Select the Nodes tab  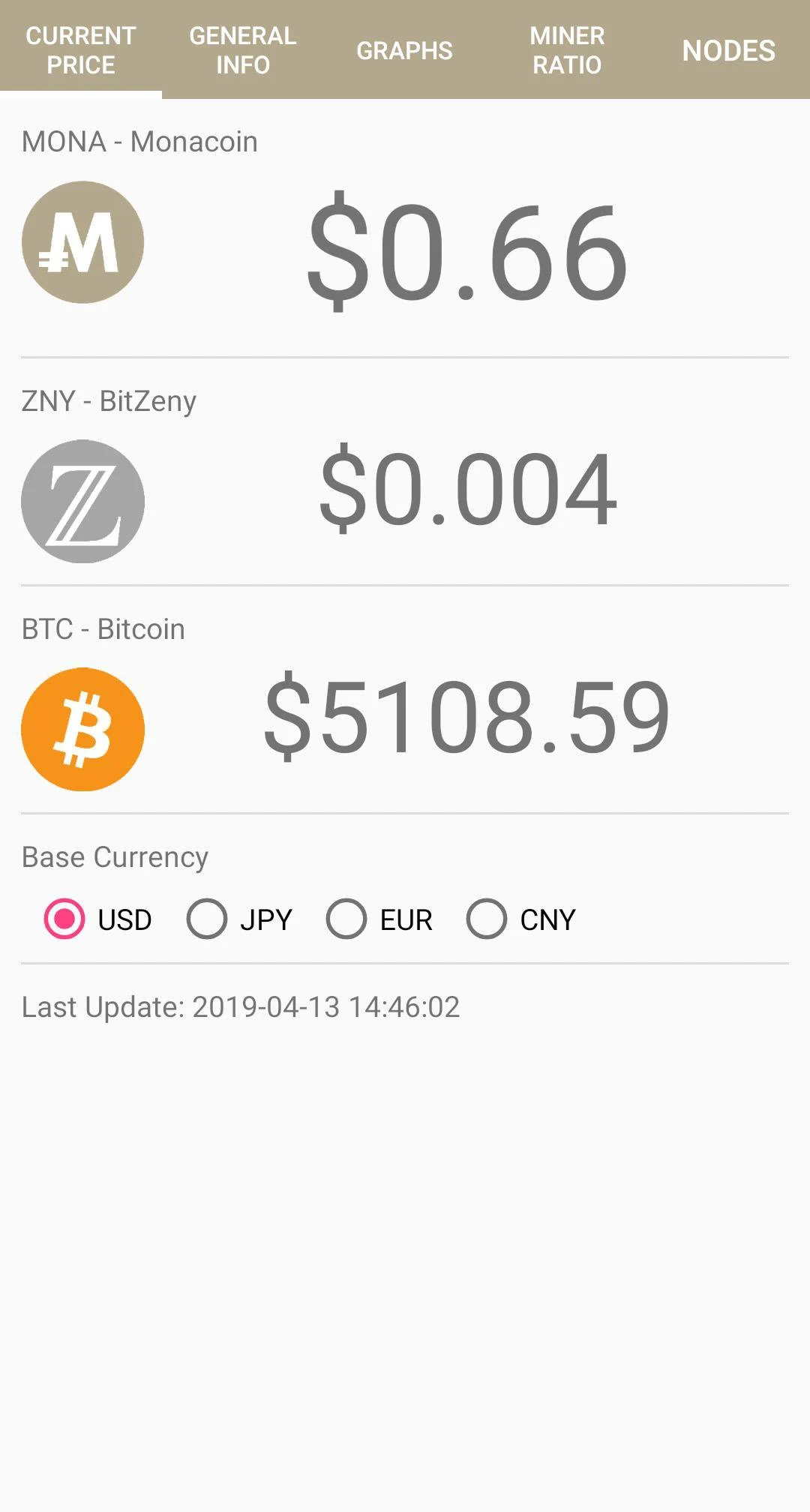point(729,50)
